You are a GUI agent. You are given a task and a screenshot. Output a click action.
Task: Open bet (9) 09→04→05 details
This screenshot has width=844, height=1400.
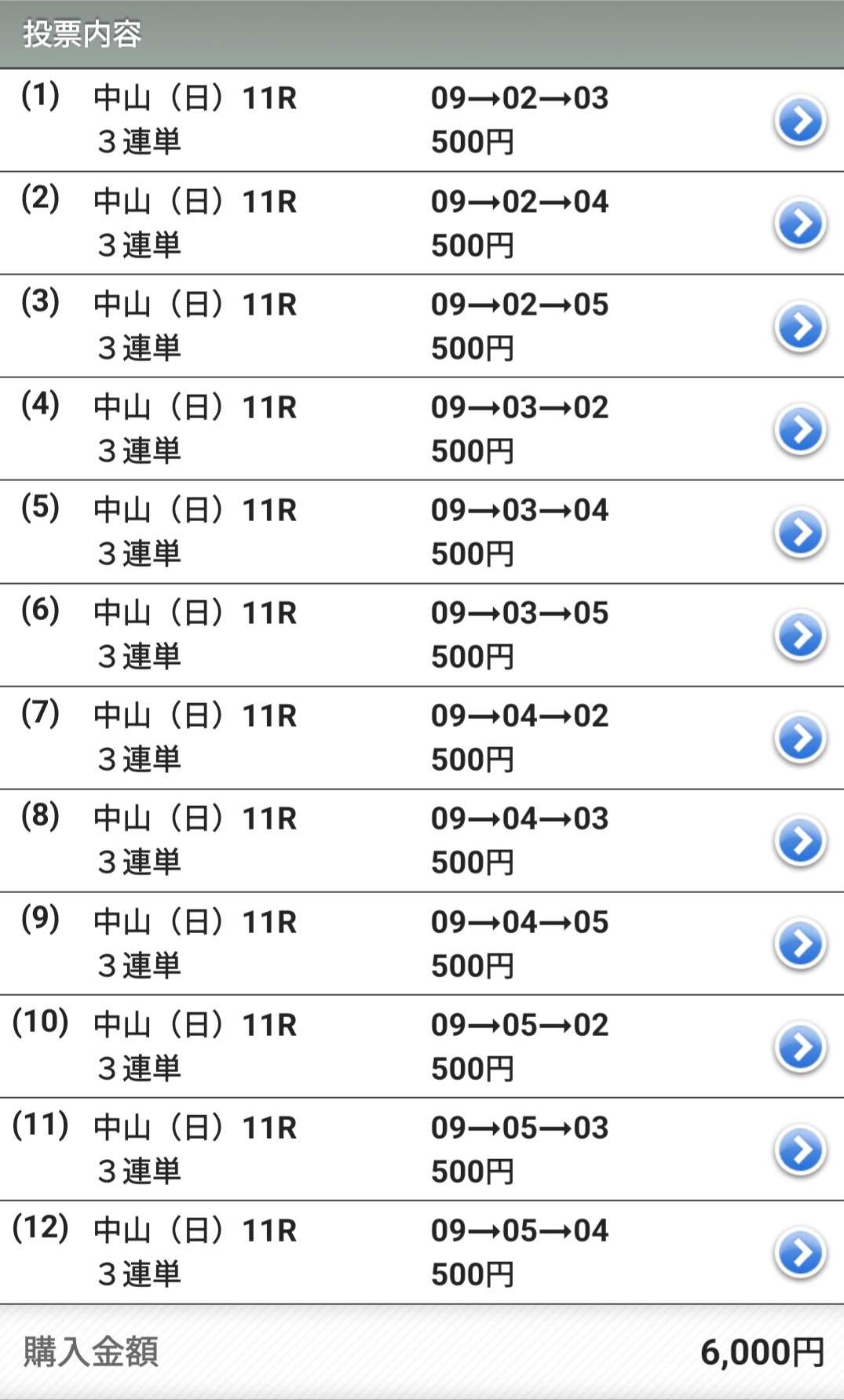click(x=800, y=943)
